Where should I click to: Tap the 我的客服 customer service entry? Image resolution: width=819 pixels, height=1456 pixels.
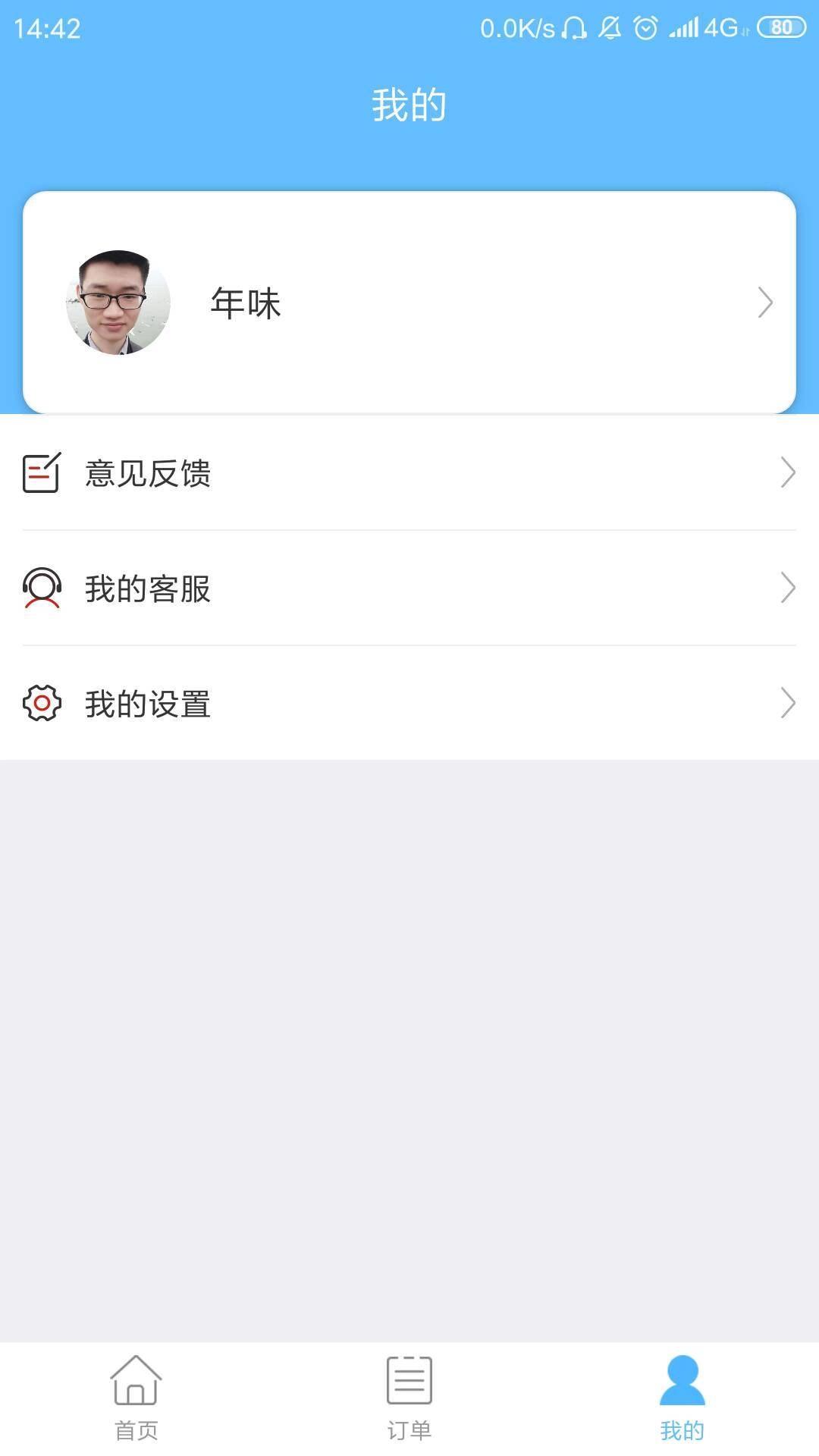(149, 590)
